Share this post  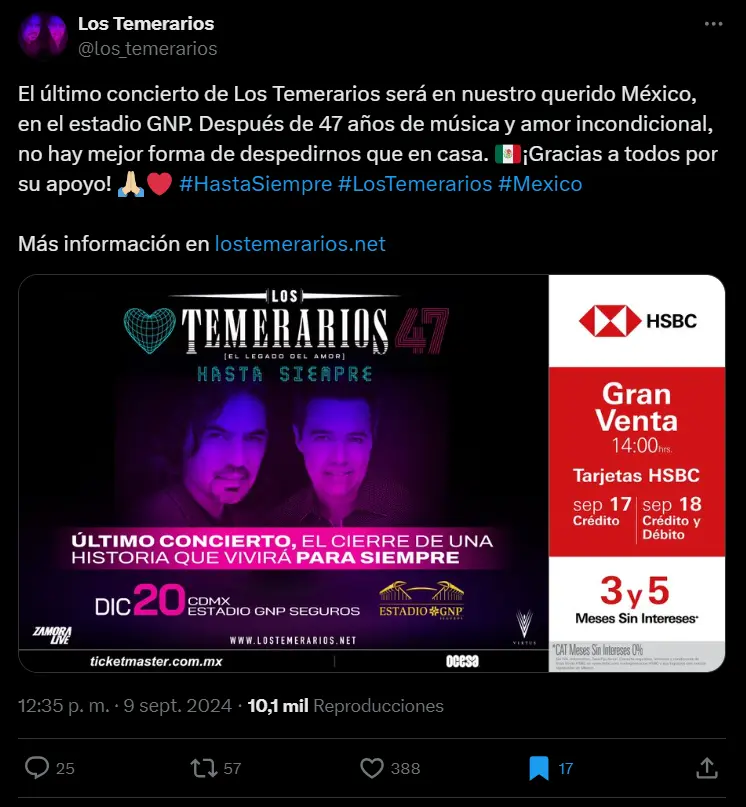click(x=706, y=768)
